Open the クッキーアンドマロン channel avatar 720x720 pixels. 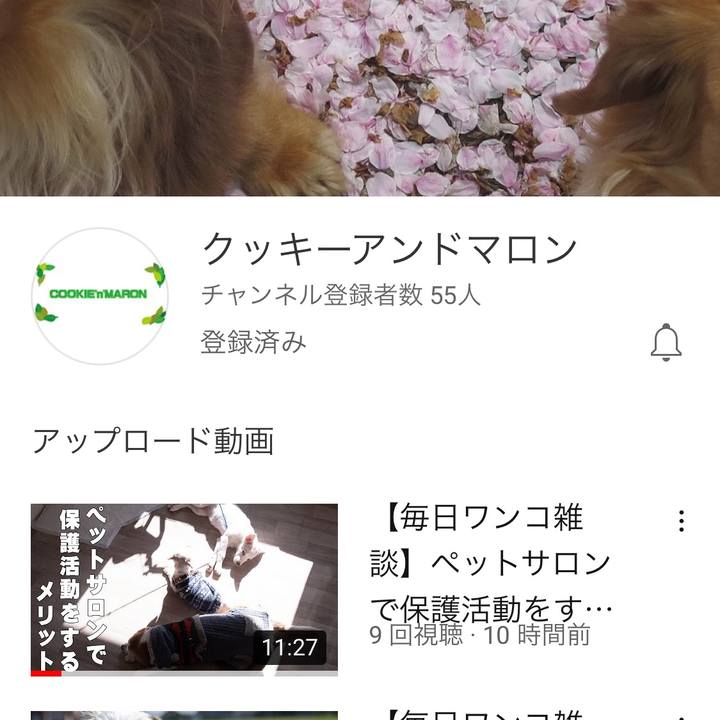coord(99,295)
